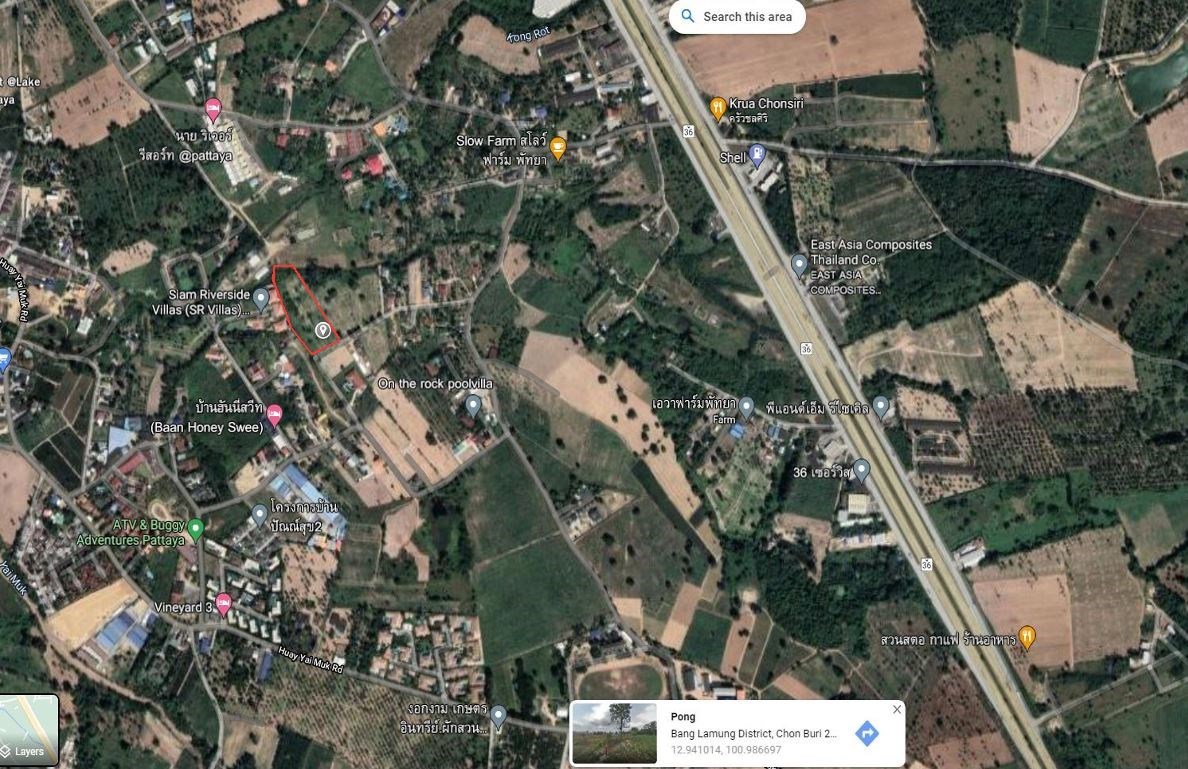Viewport: 1188px width, 769px height.
Task: Close the Pong location card
Action: [896, 709]
